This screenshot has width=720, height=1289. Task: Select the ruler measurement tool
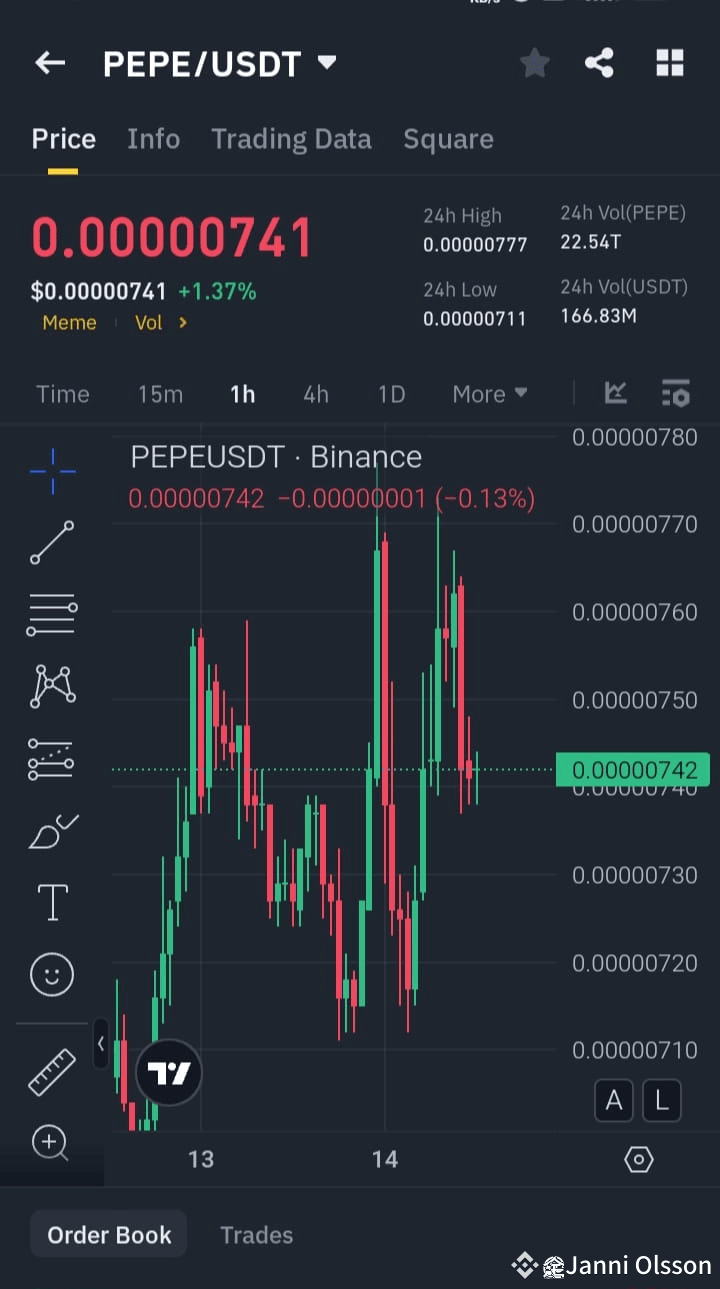pos(51,1070)
